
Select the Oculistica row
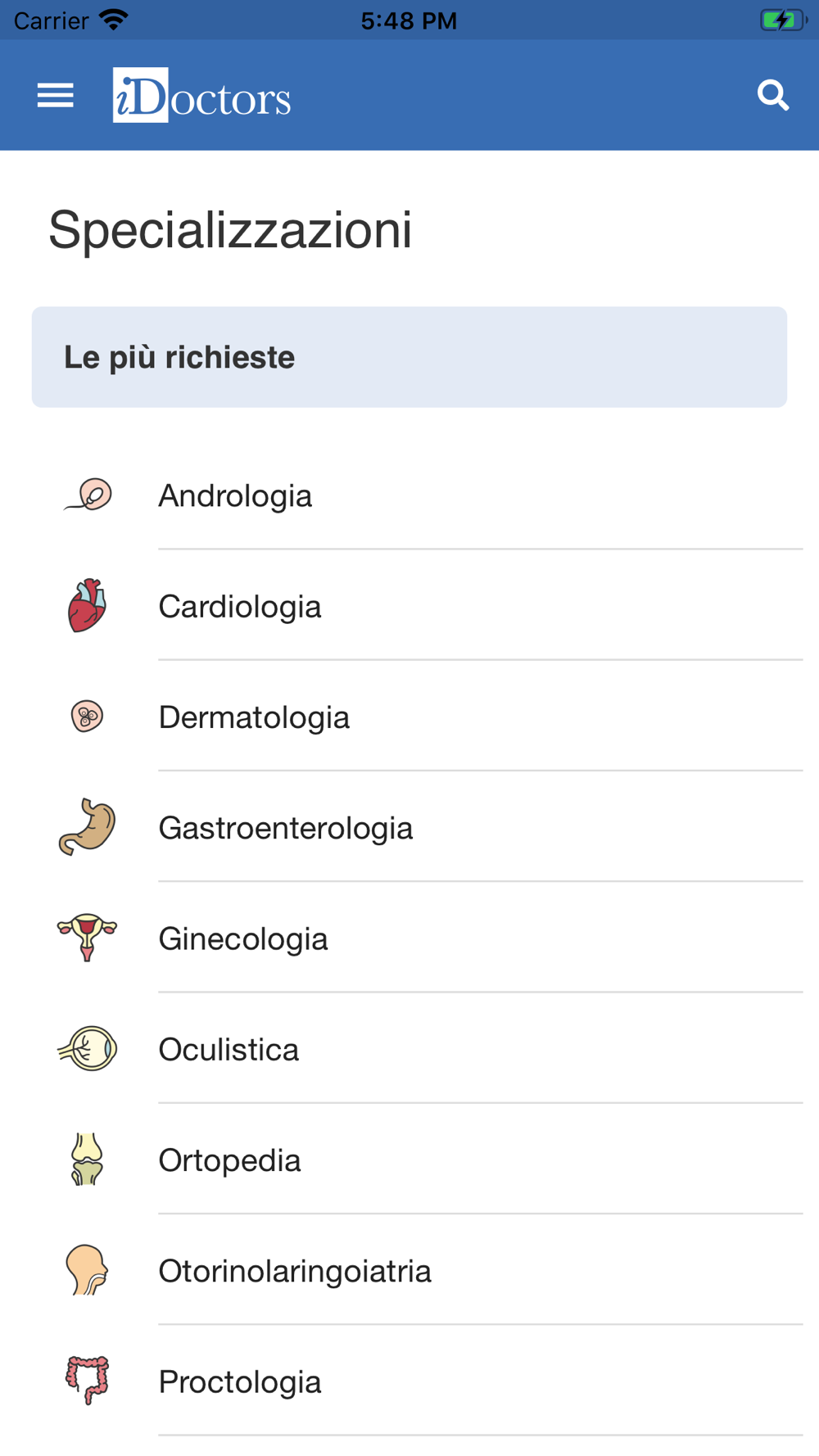click(409, 1048)
